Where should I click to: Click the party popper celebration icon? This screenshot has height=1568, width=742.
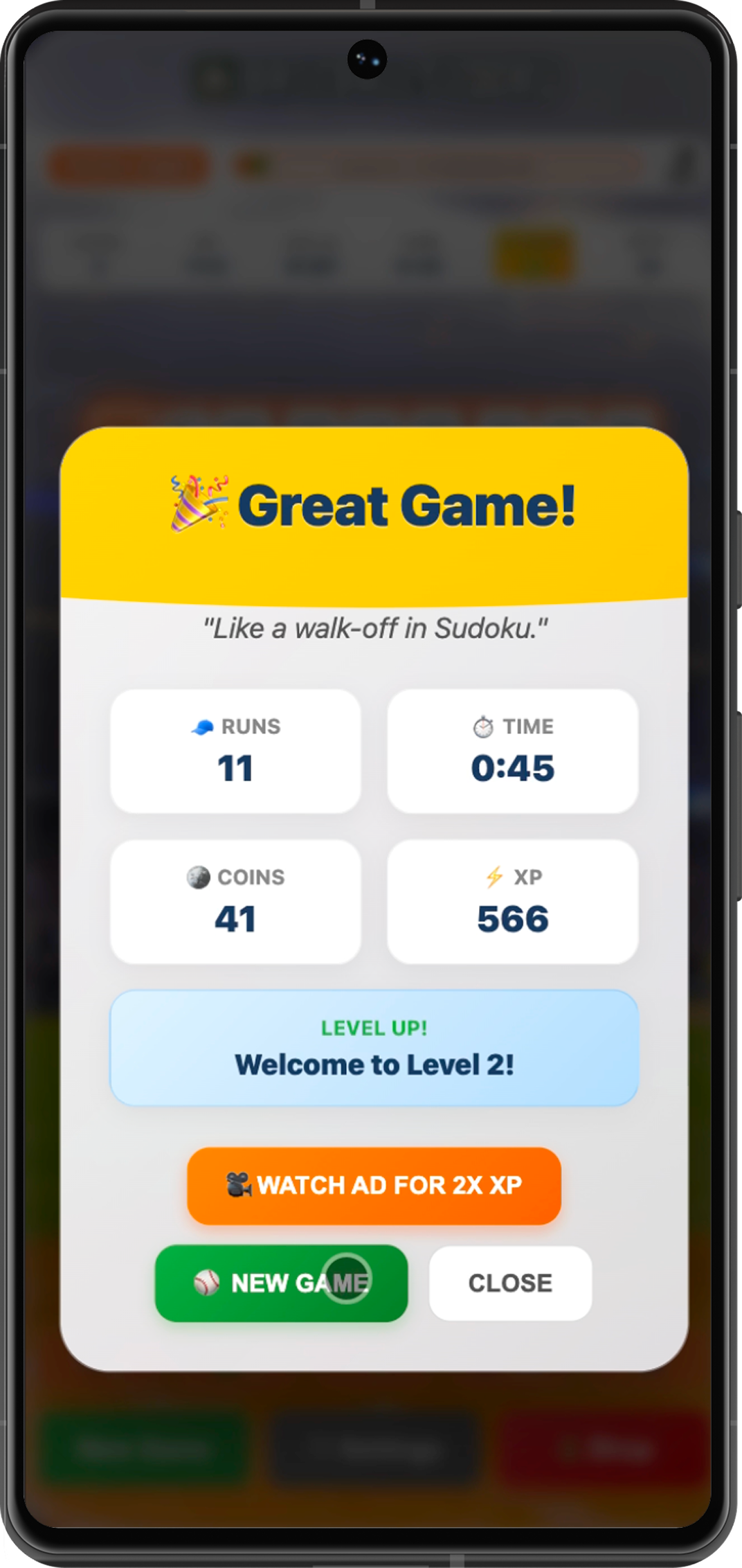[x=197, y=506]
